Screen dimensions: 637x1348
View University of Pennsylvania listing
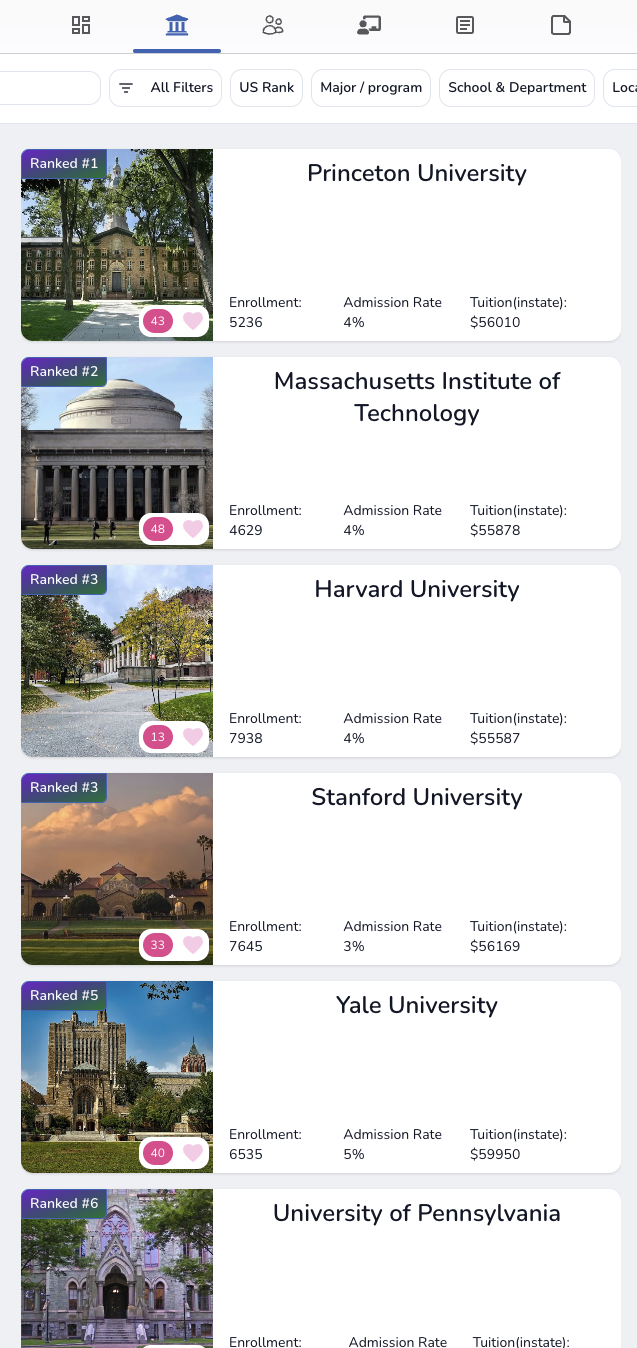(x=416, y=1213)
